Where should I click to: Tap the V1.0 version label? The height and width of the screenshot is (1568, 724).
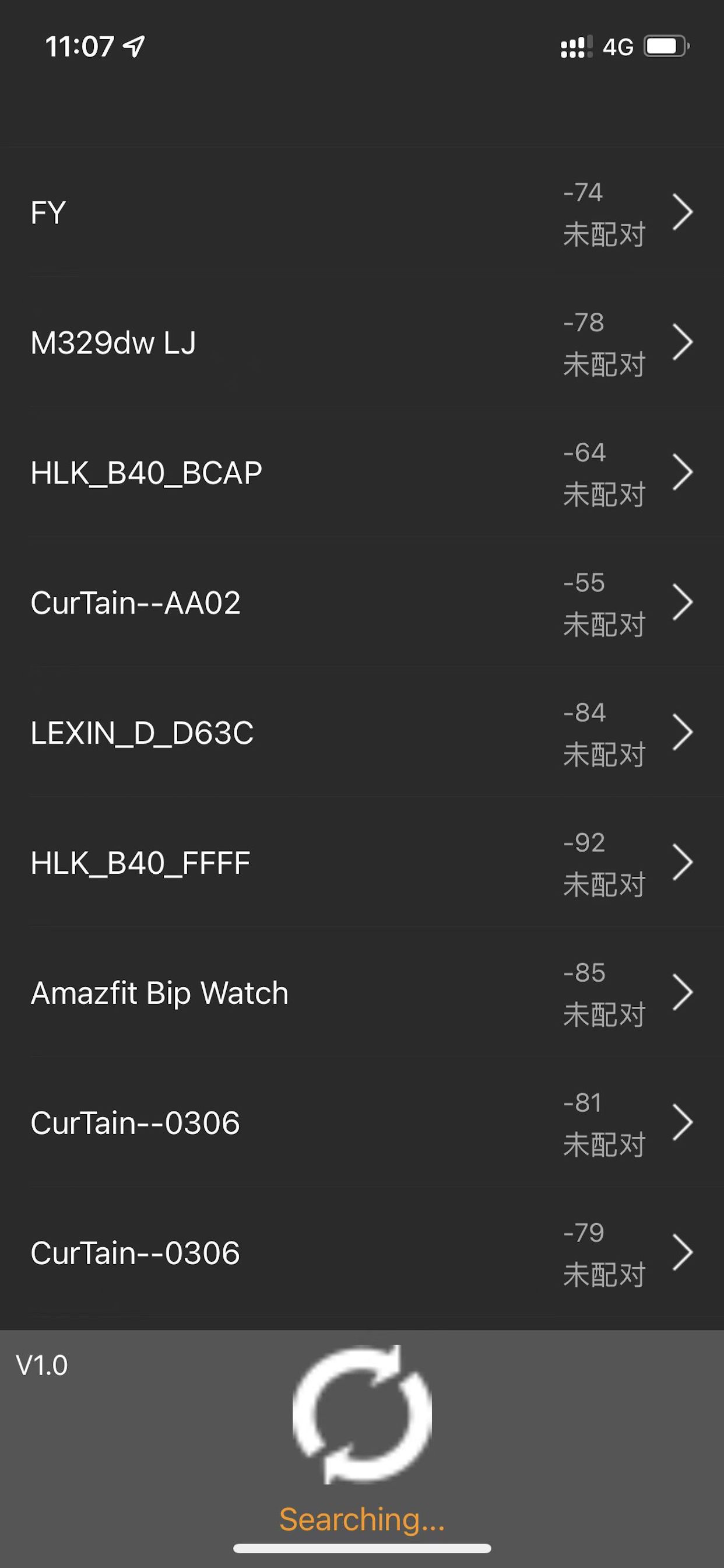click(x=43, y=1363)
